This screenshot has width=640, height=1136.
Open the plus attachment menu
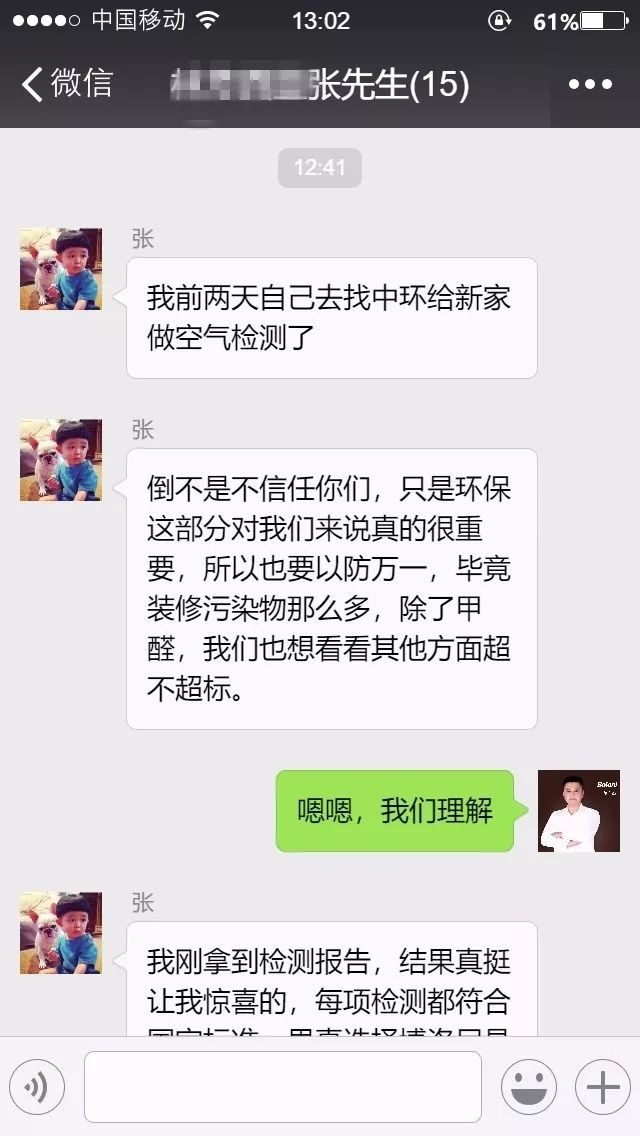tap(602, 1086)
